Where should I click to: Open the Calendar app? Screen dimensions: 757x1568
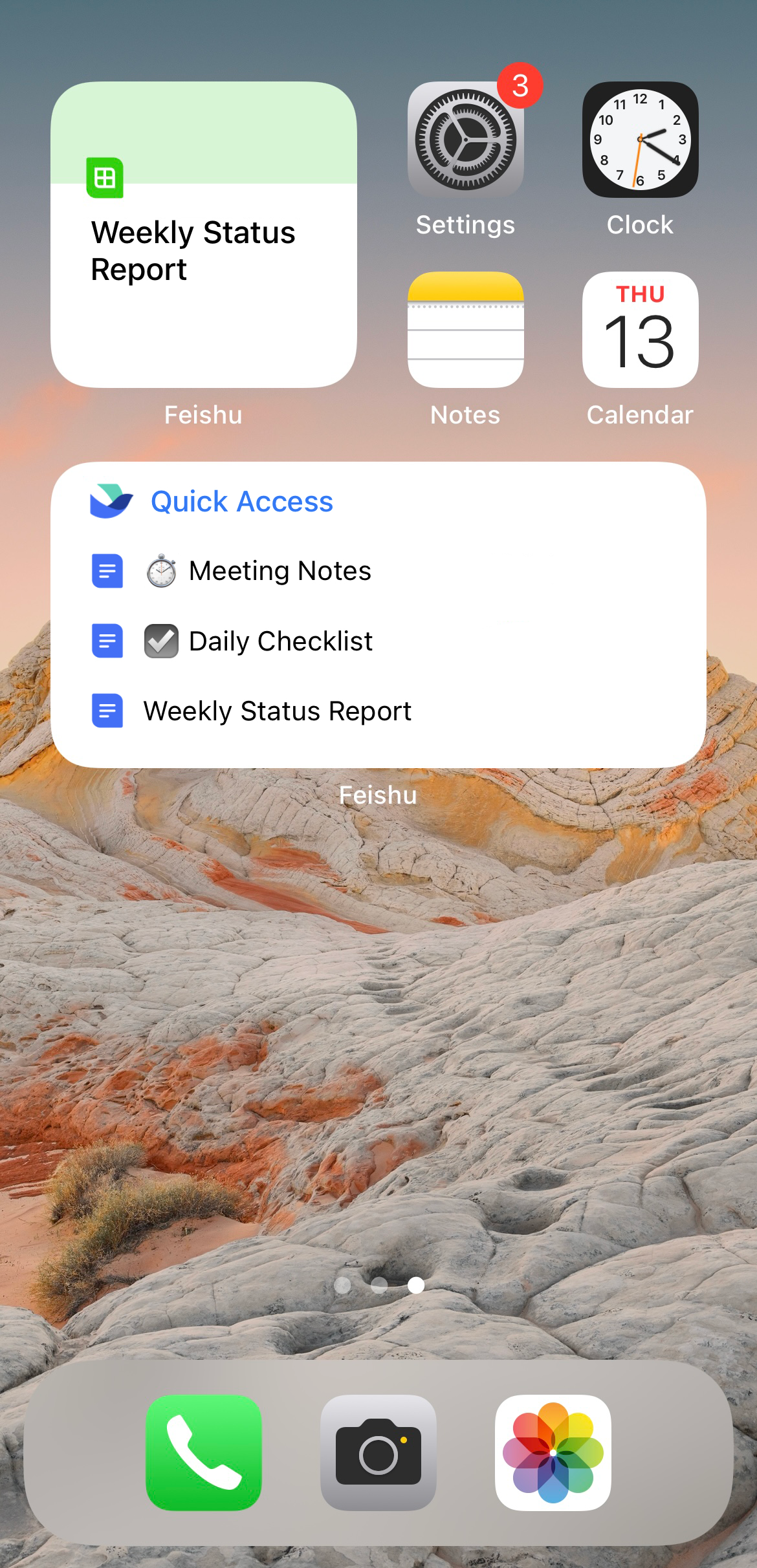640,330
